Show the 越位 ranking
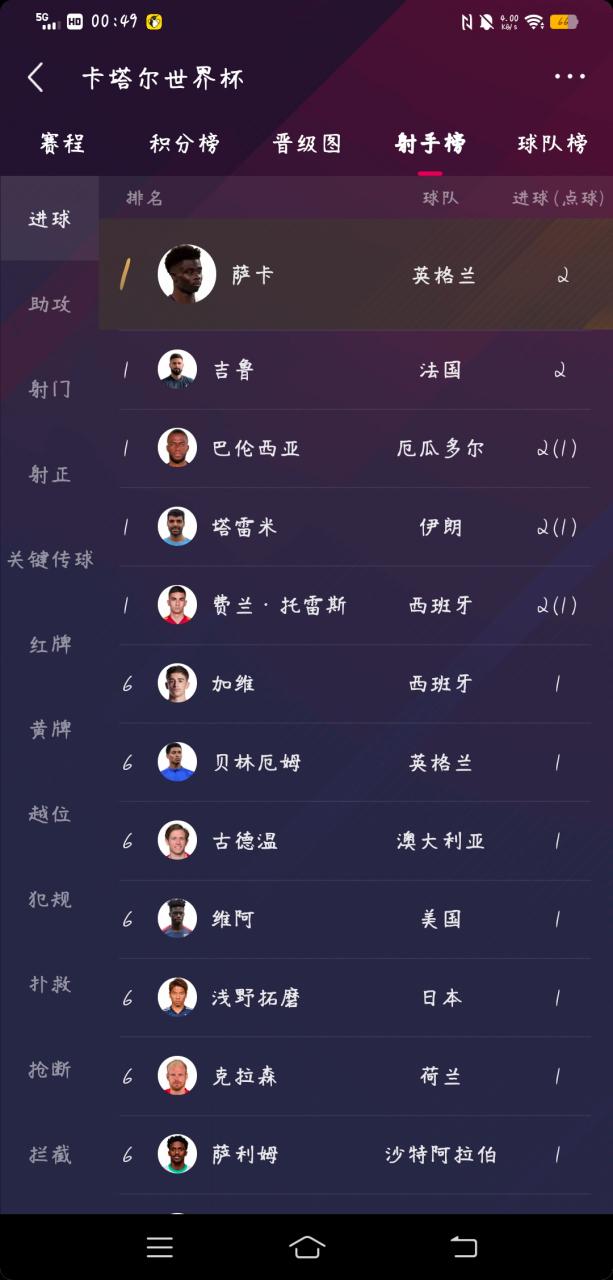The width and height of the screenshot is (613, 1280). (50, 814)
